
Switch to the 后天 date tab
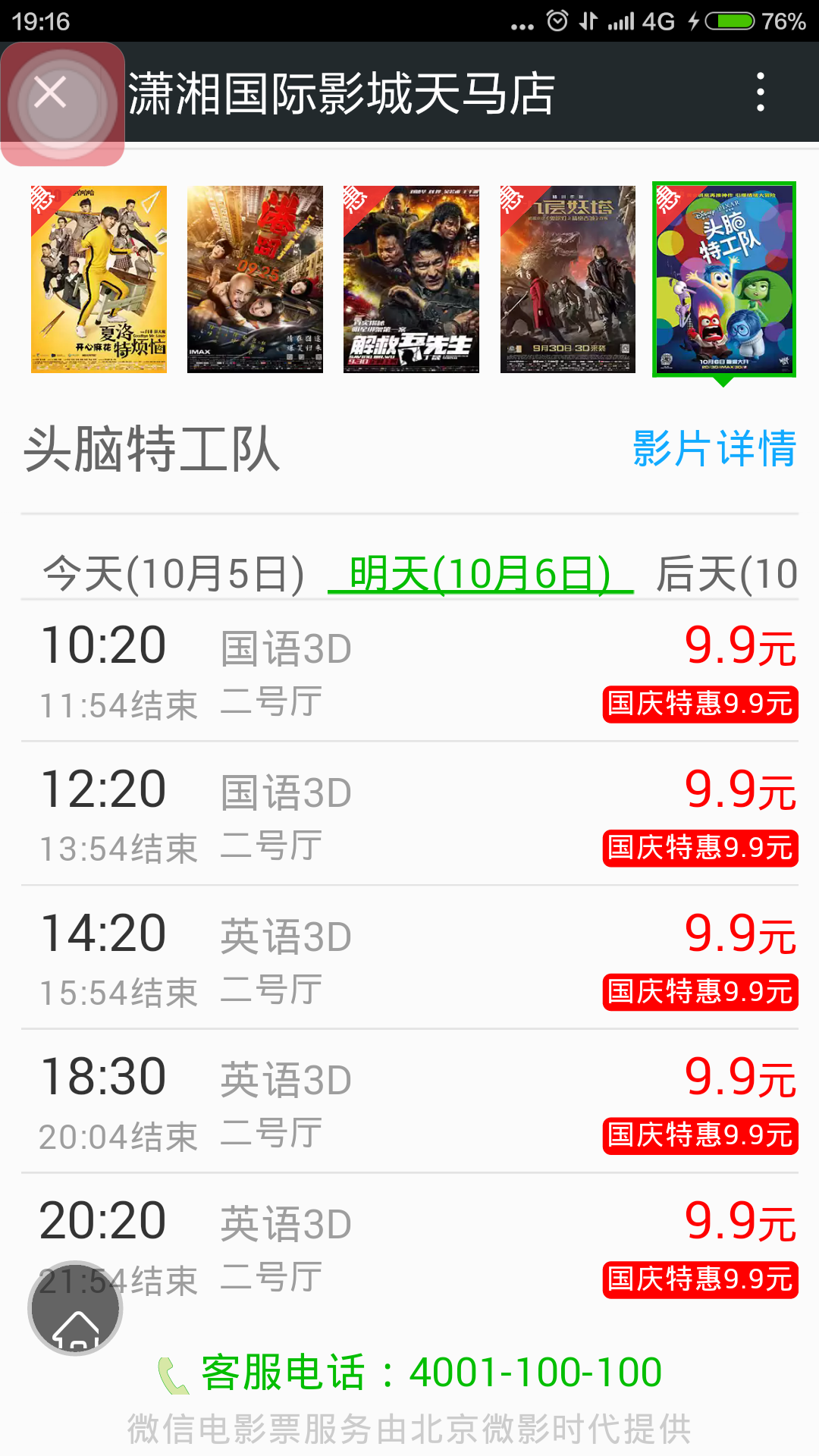[726, 573]
